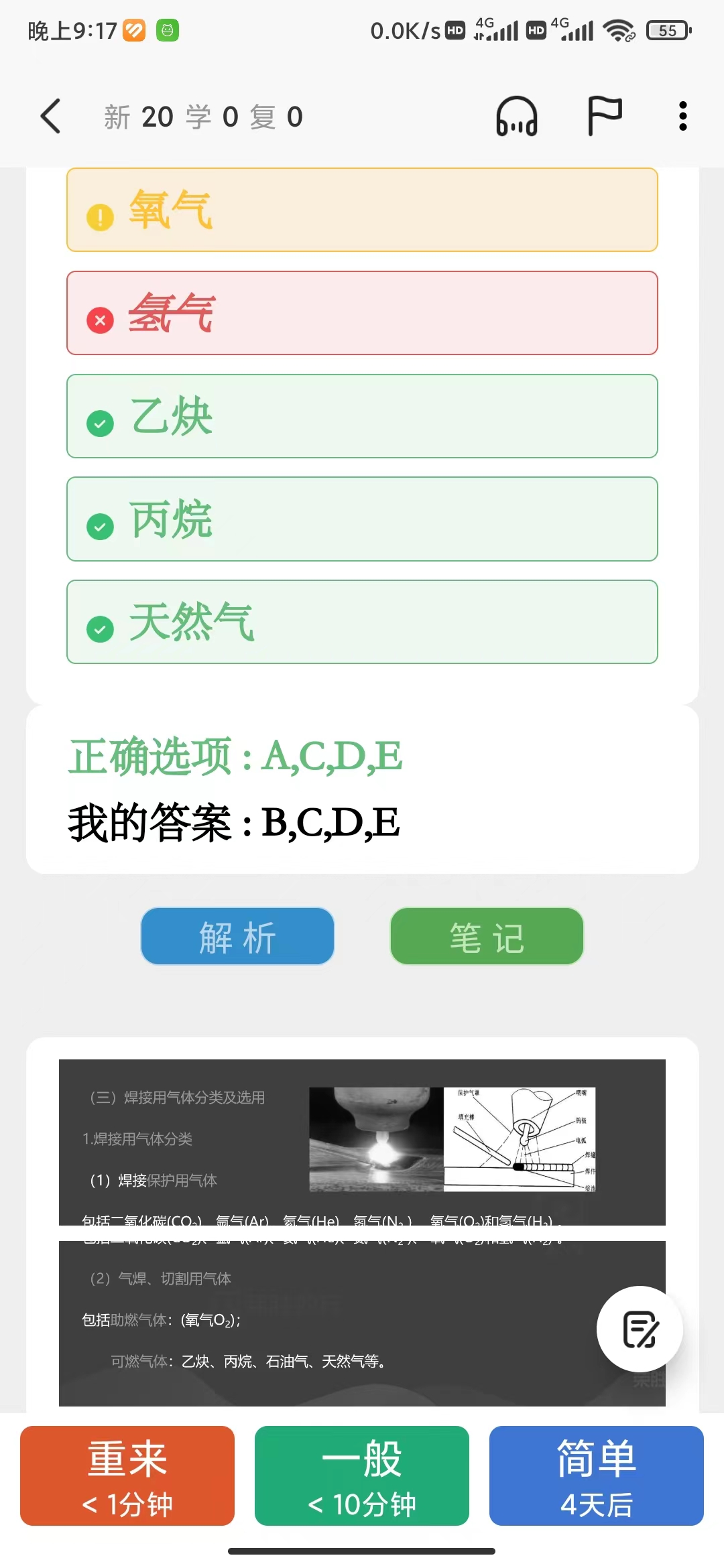Open the welding gas explanation image
This screenshot has width=724, height=1568.
(x=362, y=1232)
